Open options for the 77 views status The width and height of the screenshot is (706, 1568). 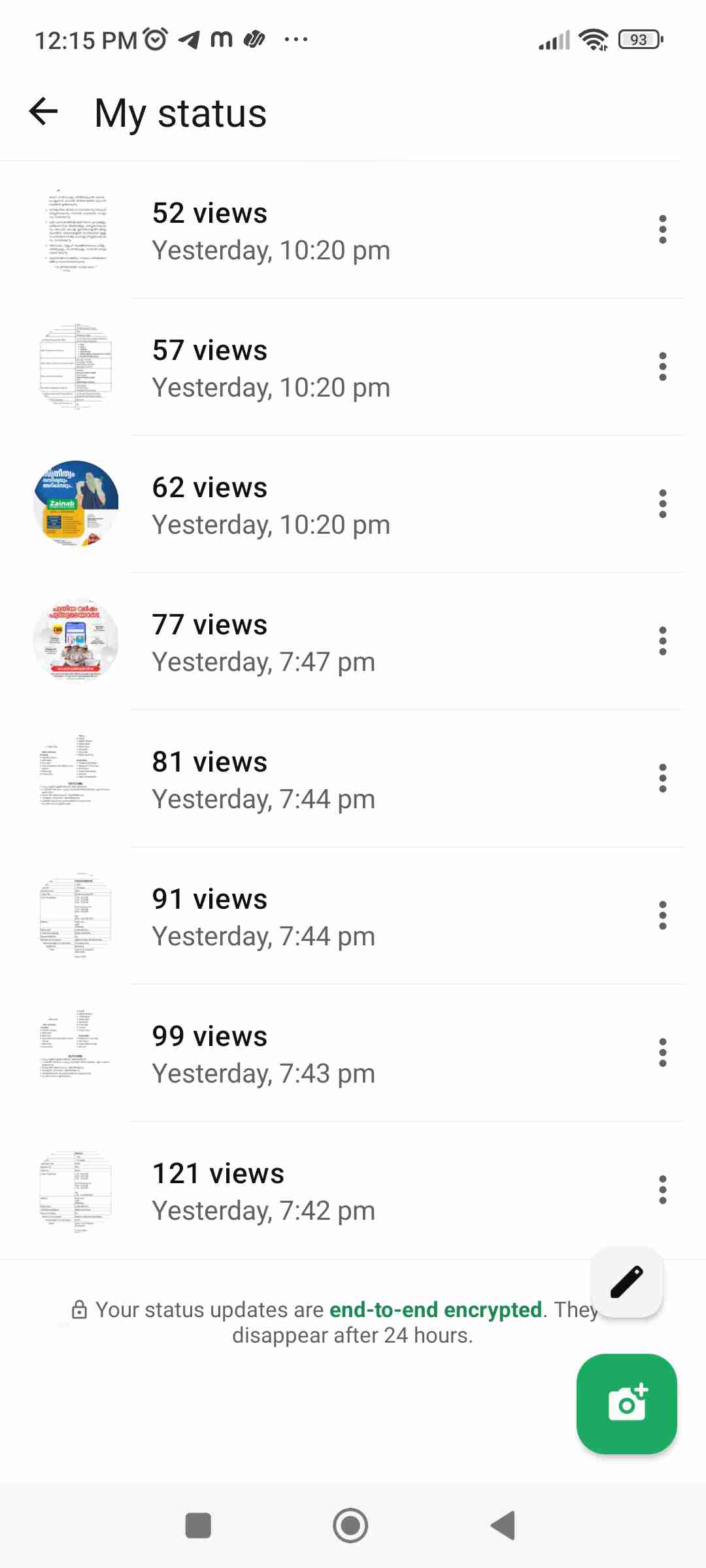pos(662,641)
